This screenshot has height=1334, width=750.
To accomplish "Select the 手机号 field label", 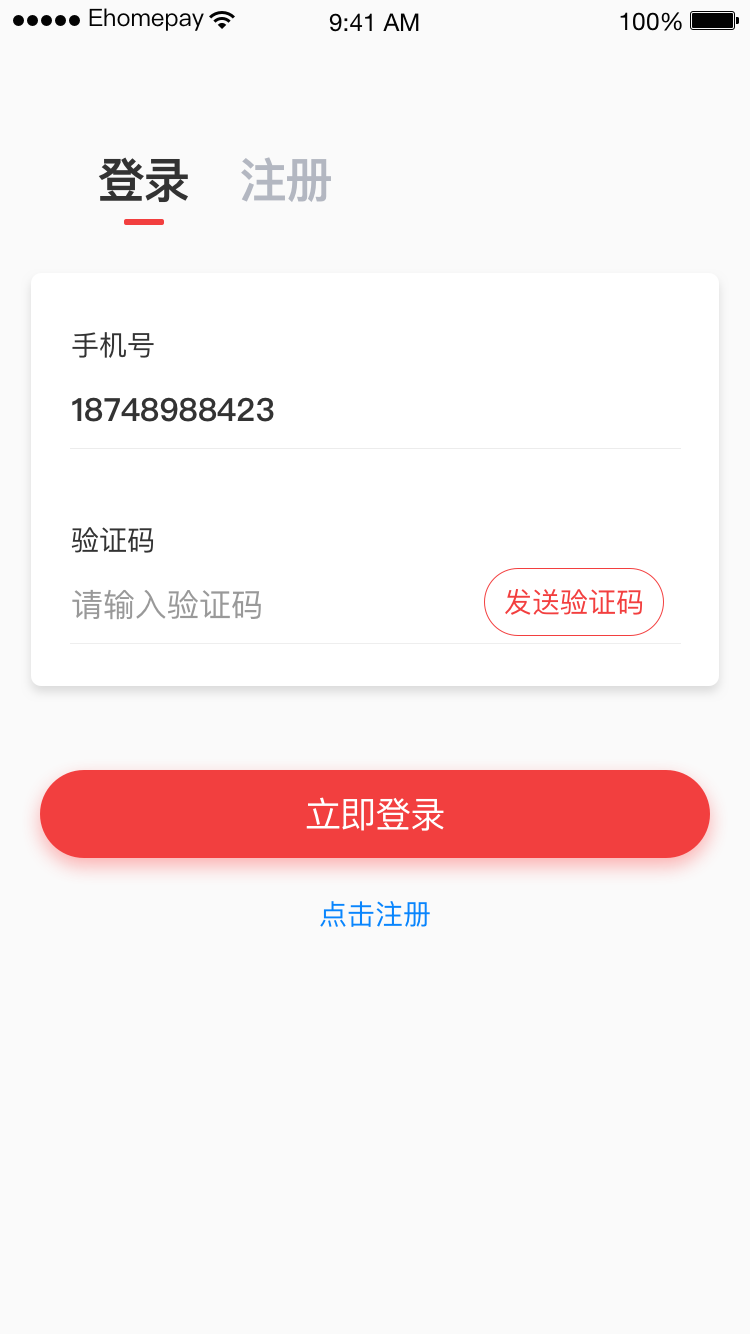I will pos(113,345).
